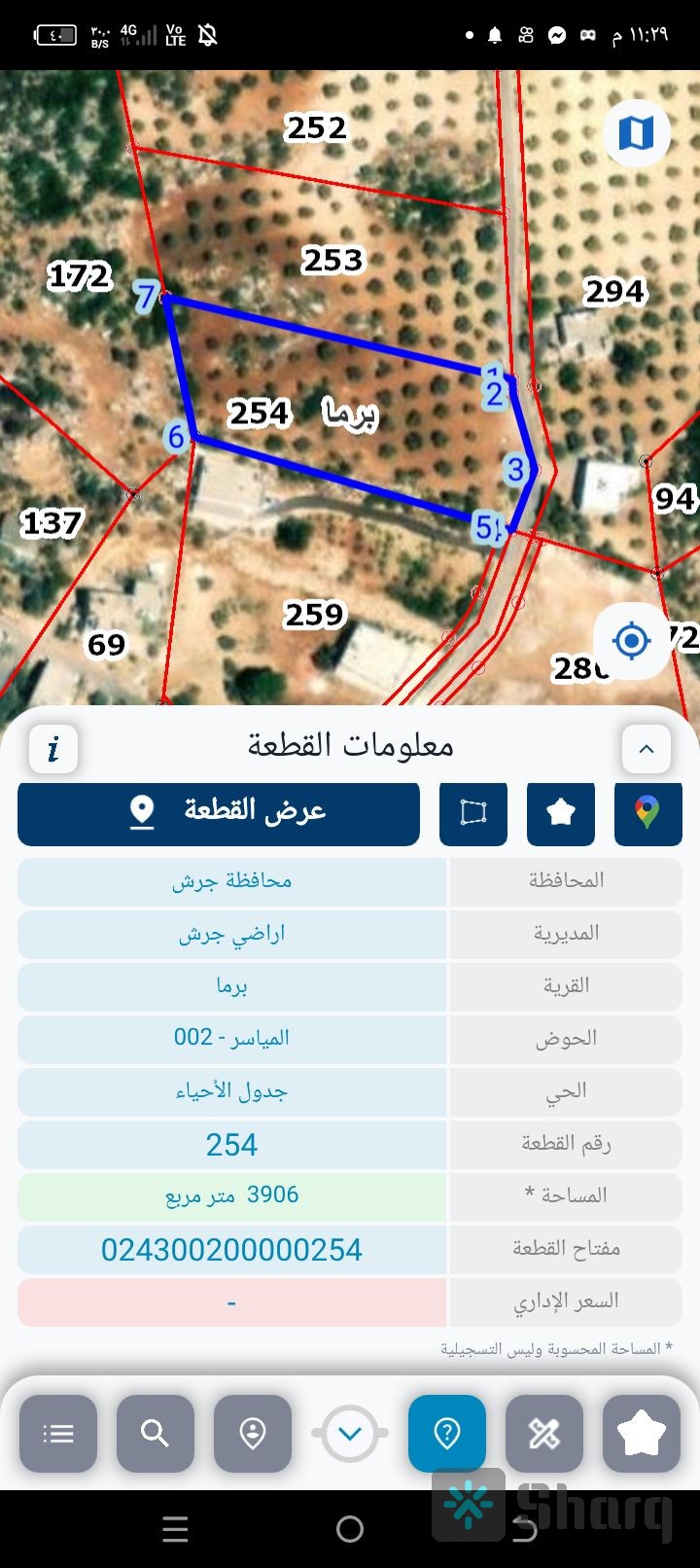The height and width of the screenshot is (1568, 700).
Task: Collapse the bottom toolbar via center chevron
Action: coord(350,1433)
